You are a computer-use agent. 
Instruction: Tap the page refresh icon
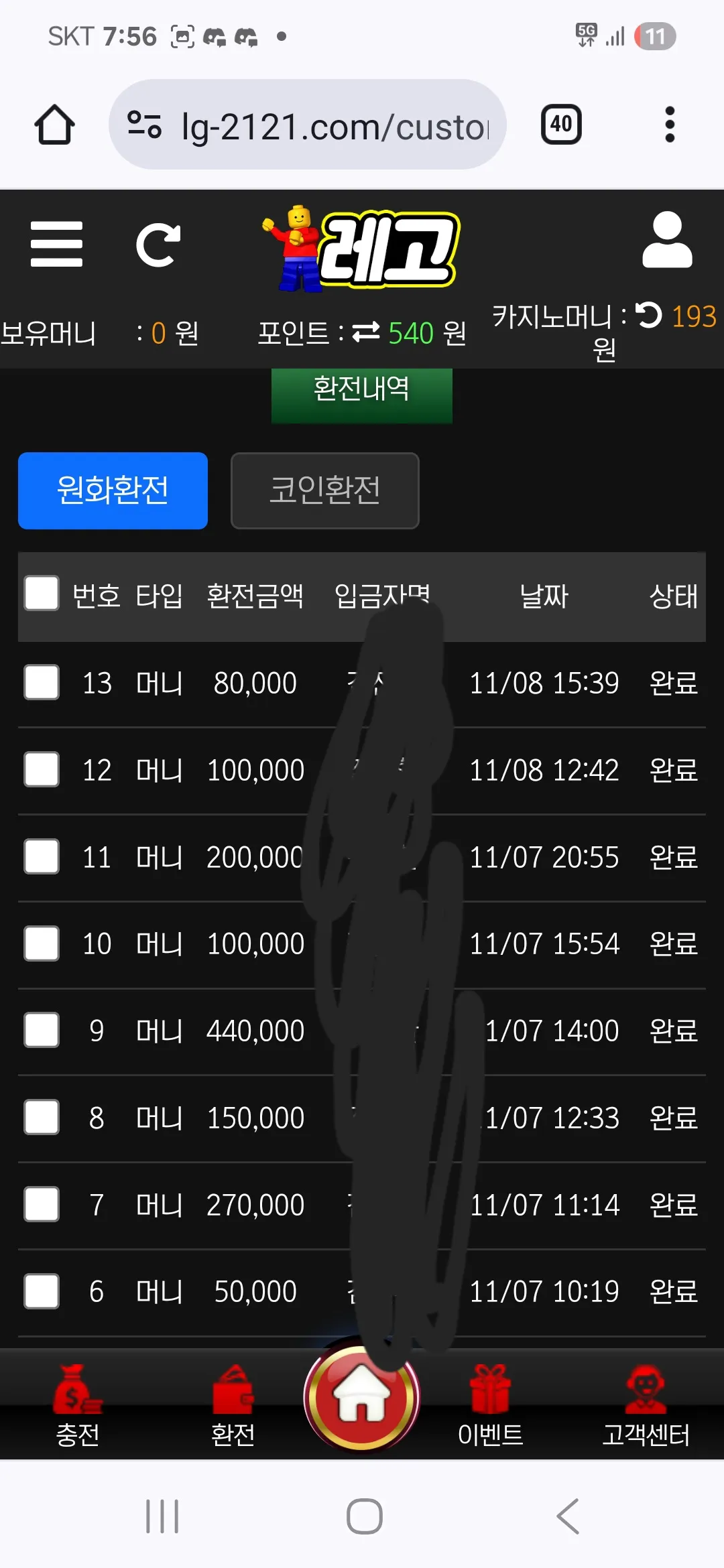point(158,245)
